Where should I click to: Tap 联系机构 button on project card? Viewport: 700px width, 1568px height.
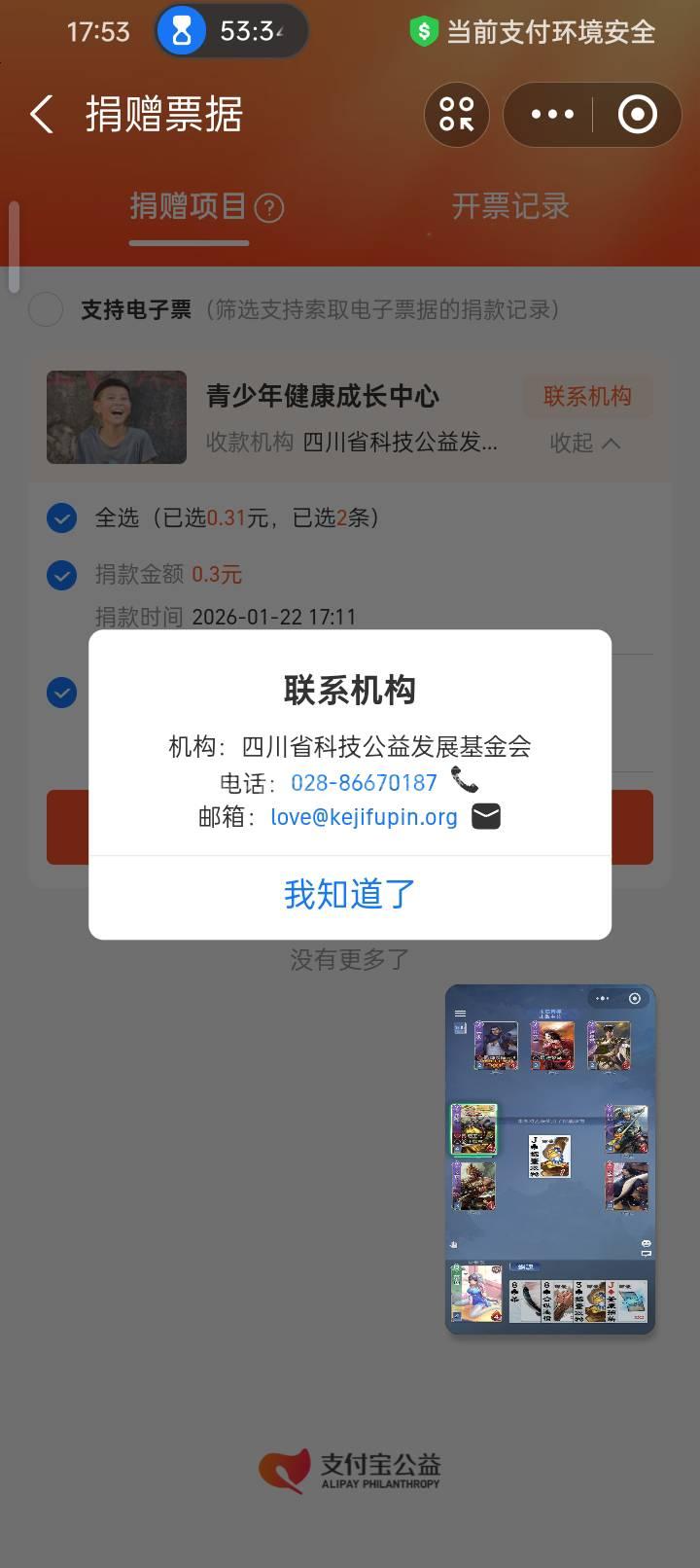587,396
